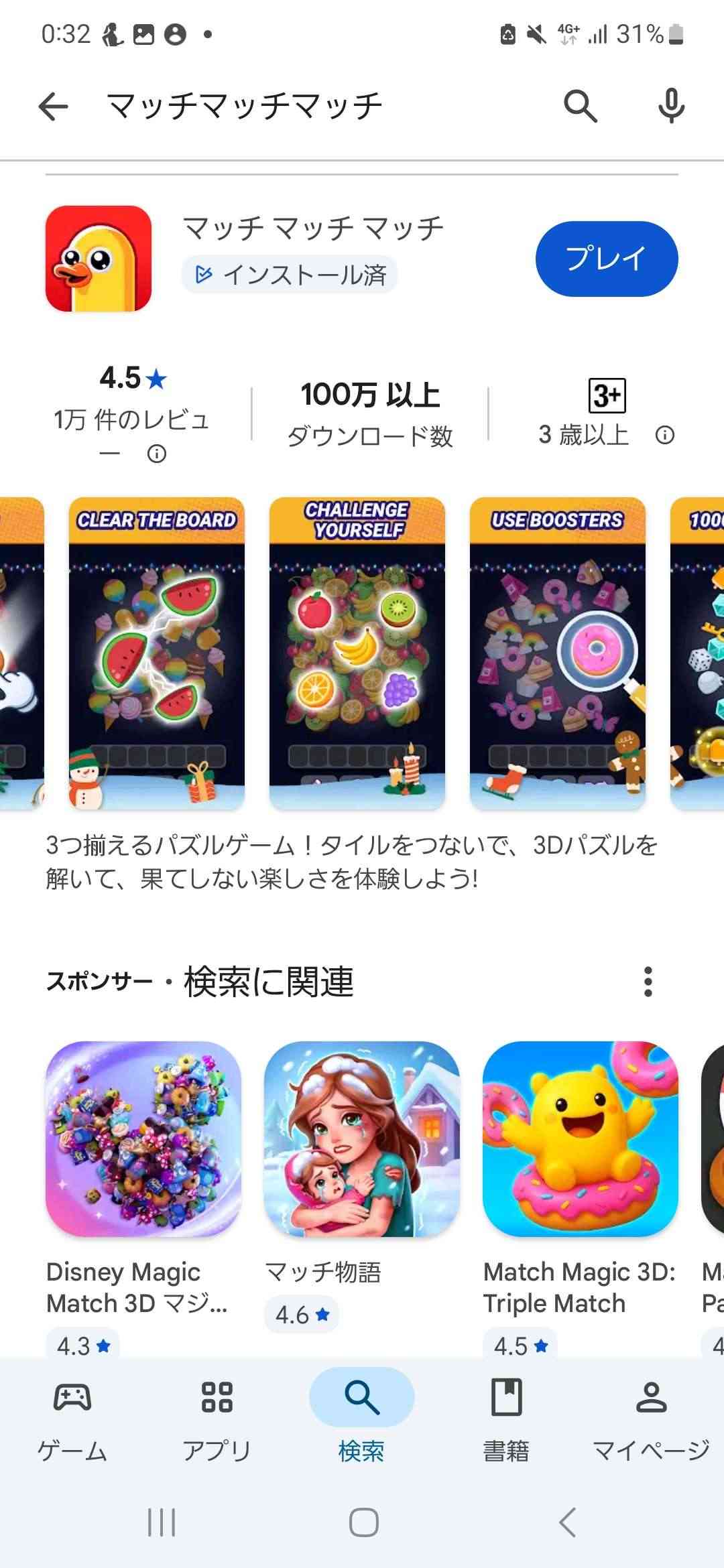Tap the 3+ age rating badge
This screenshot has height=1568, width=724.
click(x=604, y=397)
